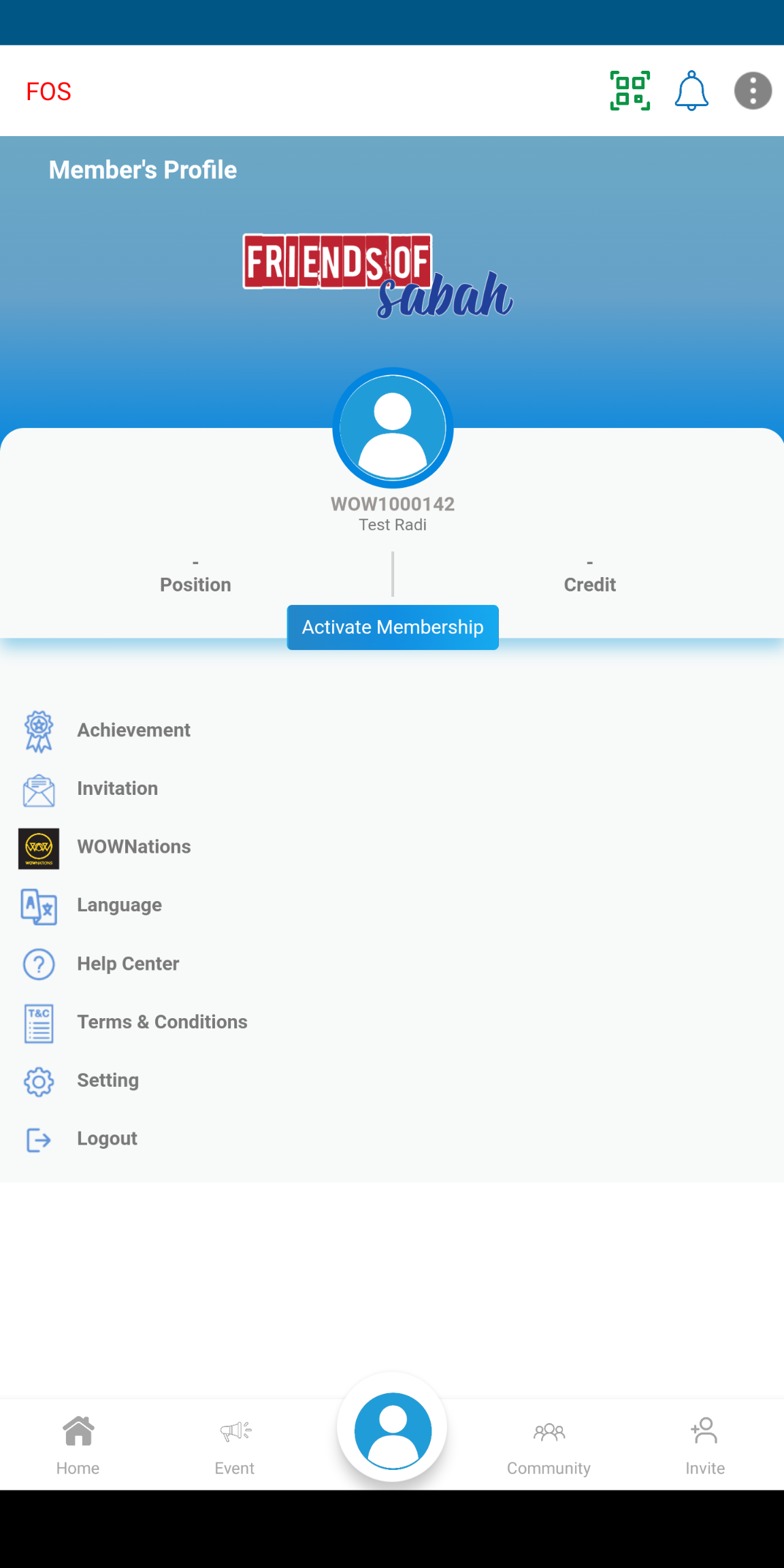Viewport: 784px width, 1568px height.
Task: Select the center profile tab
Action: (x=393, y=1431)
